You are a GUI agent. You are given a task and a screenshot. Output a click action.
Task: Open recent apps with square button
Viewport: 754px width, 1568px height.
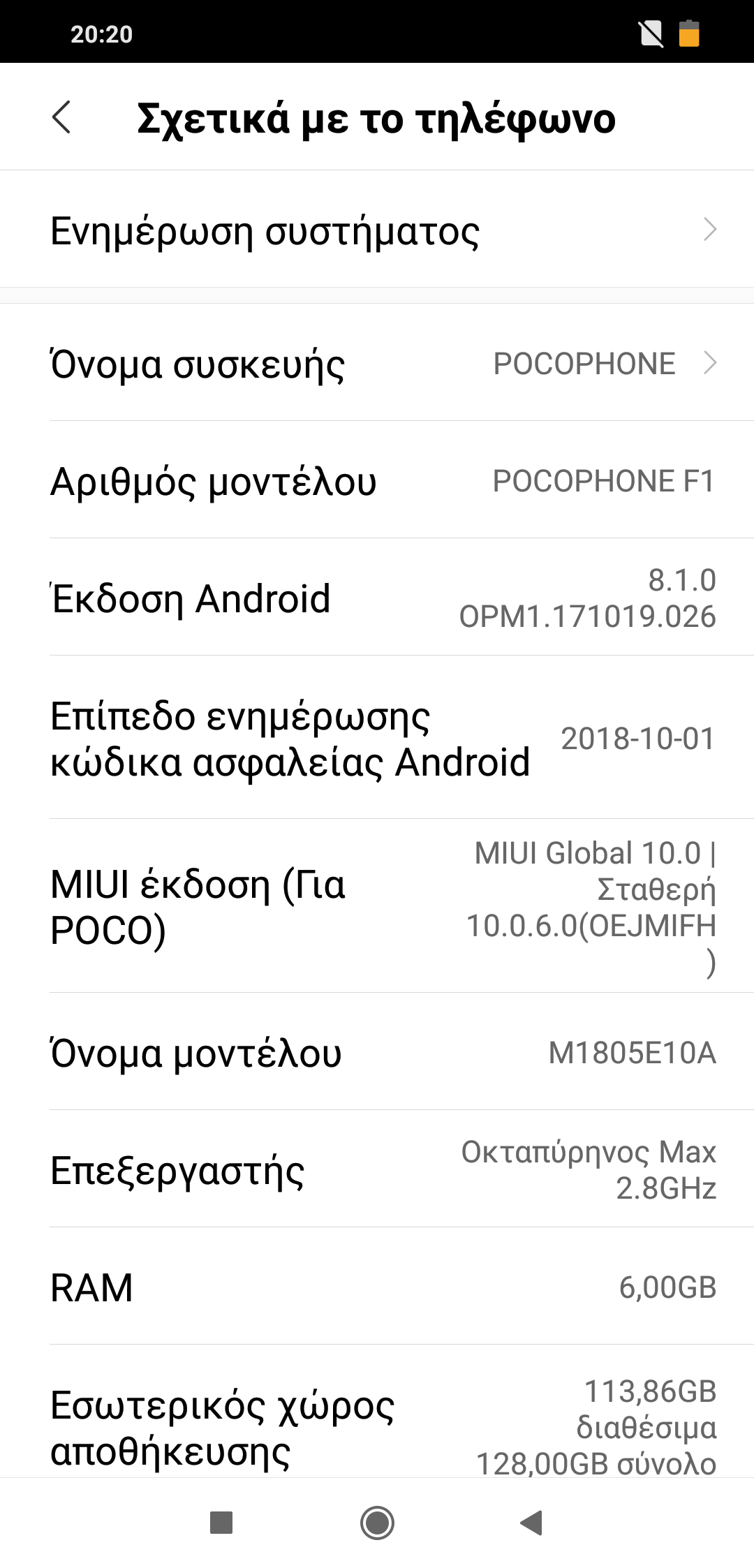click(221, 1523)
